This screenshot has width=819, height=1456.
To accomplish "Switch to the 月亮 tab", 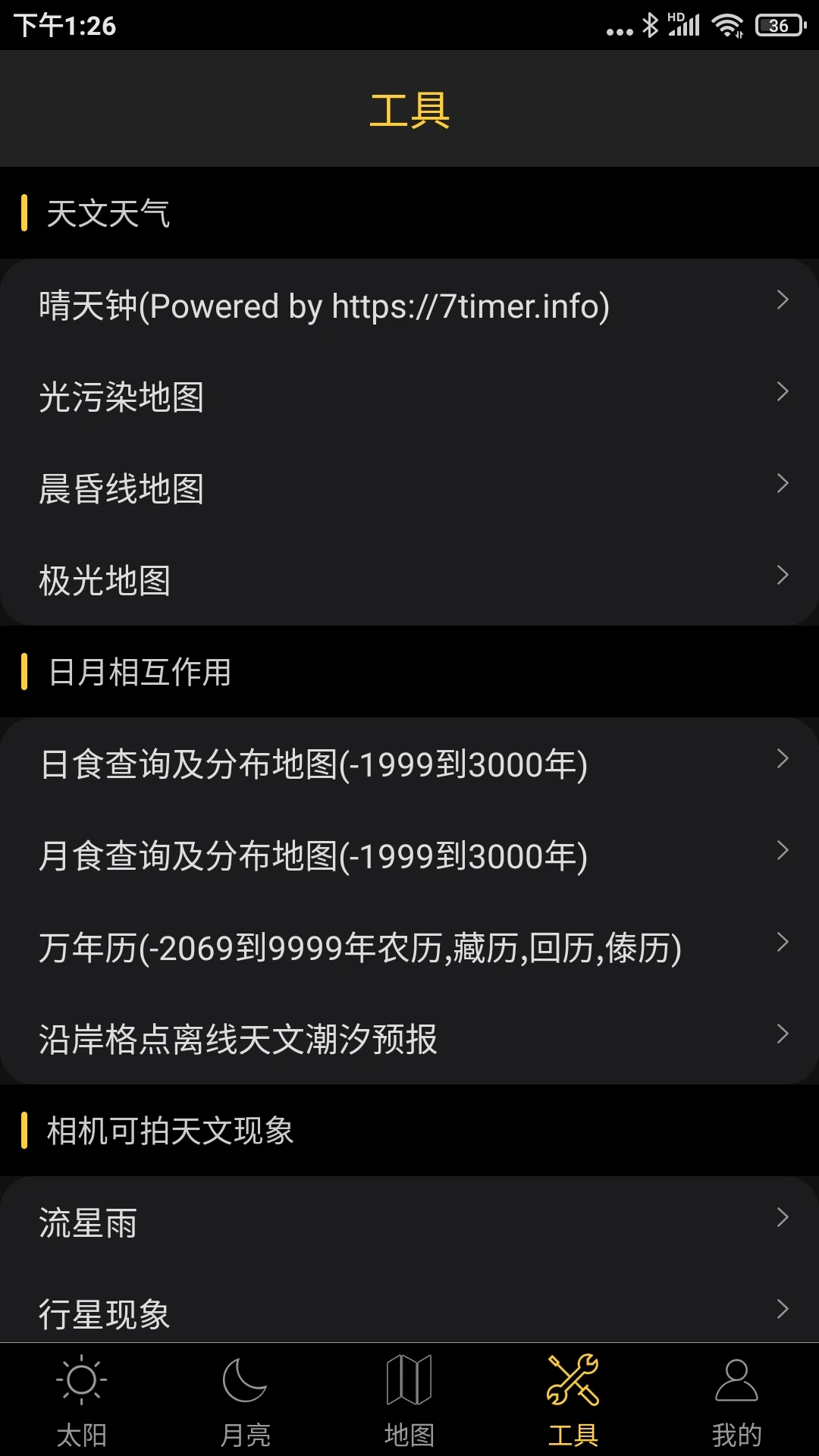I will [x=246, y=1400].
